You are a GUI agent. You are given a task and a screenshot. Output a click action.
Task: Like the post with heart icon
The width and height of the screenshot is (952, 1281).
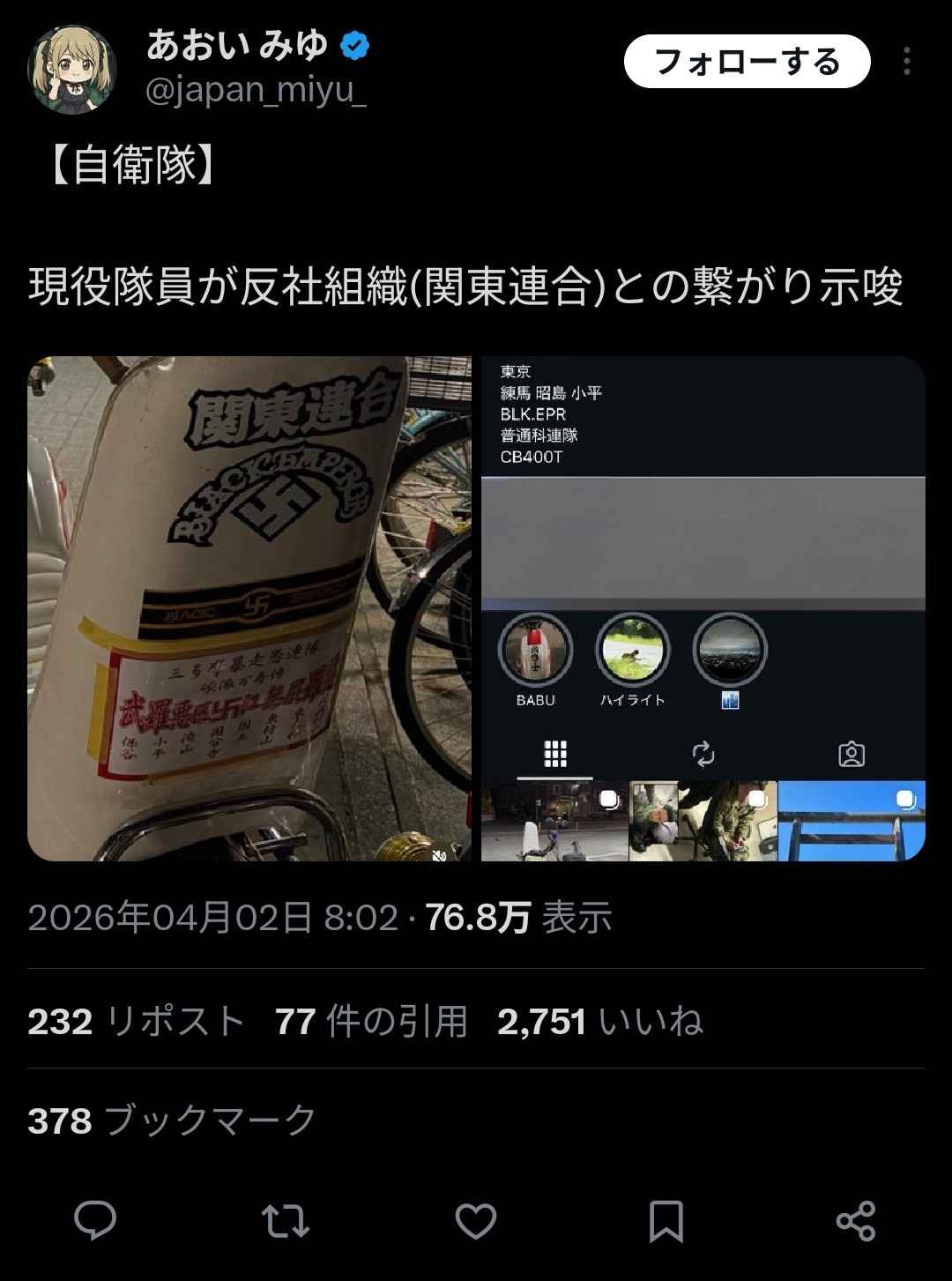coord(476,1221)
